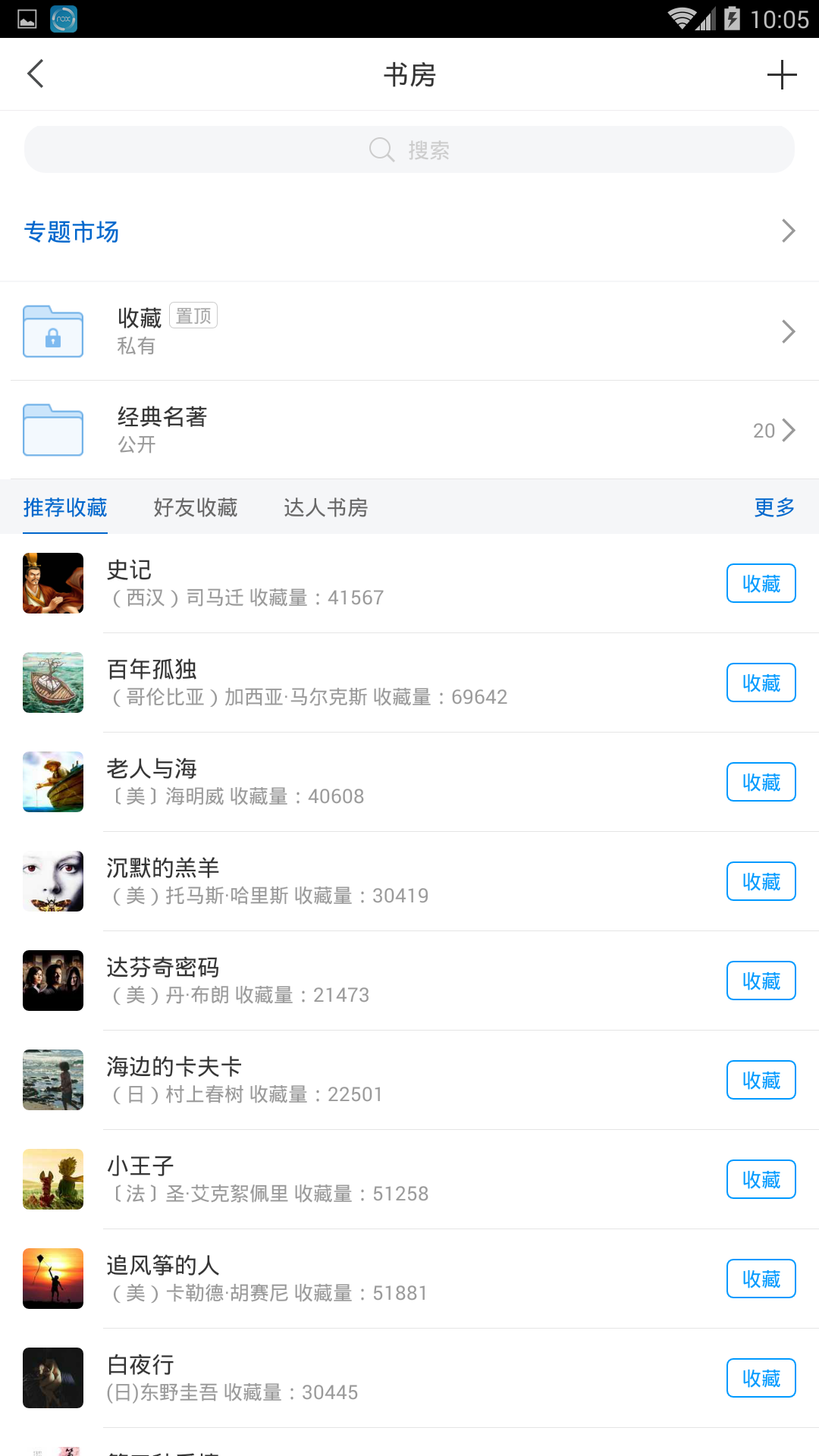Expand the 专题市场 section chevron
The height and width of the screenshot is (1456, 819).
coord(789,231)
